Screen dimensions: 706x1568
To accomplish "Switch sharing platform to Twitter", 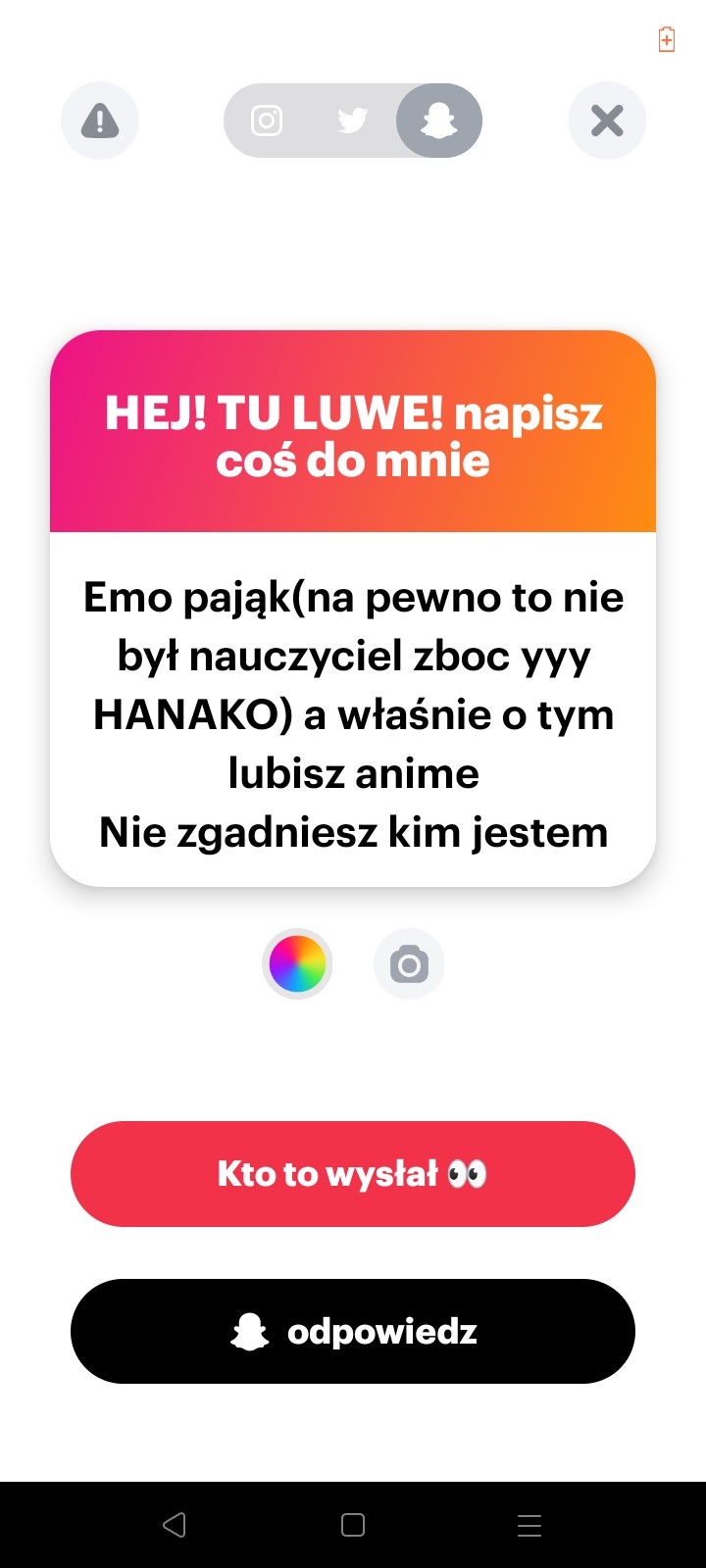I will click(x=352, y=121).
